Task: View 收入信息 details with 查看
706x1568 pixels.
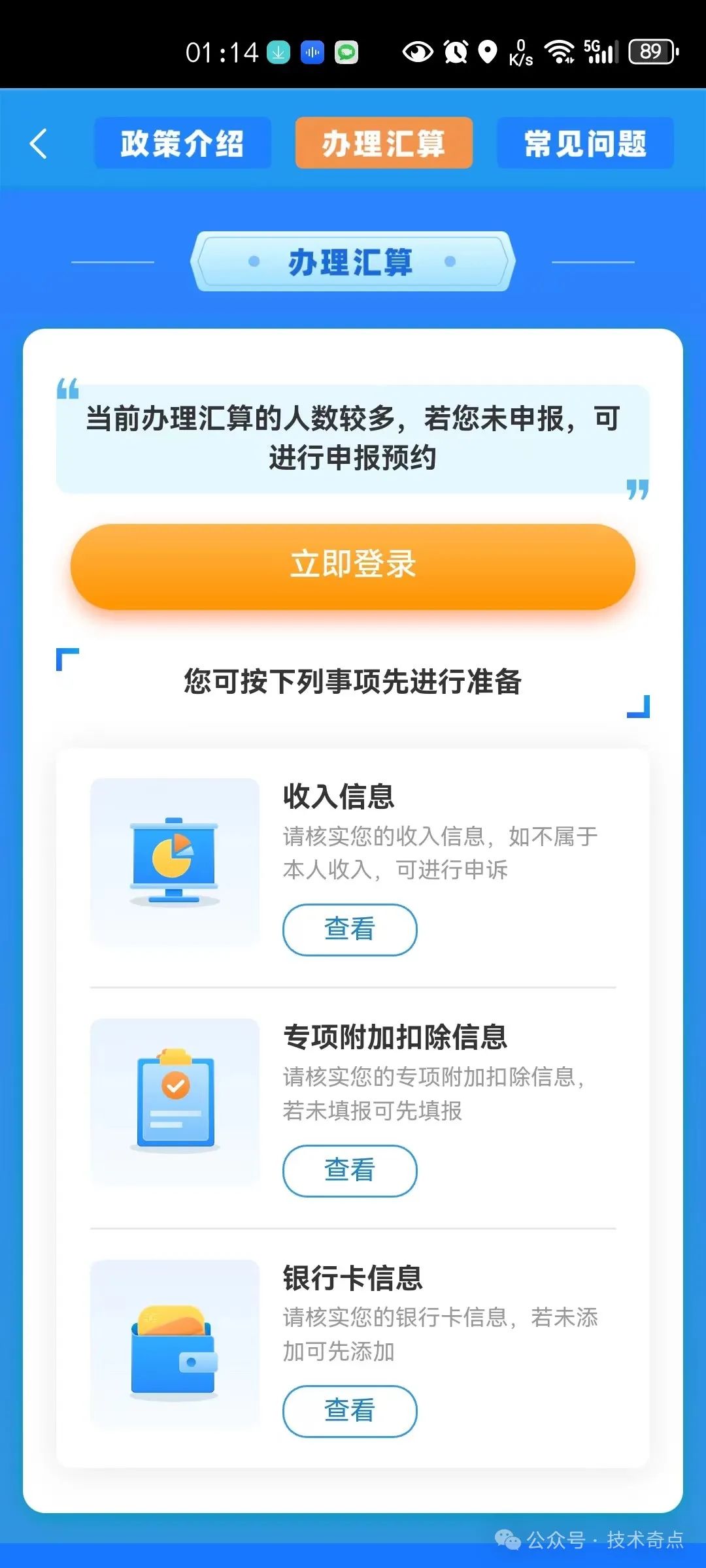Action: pos(350,929)
